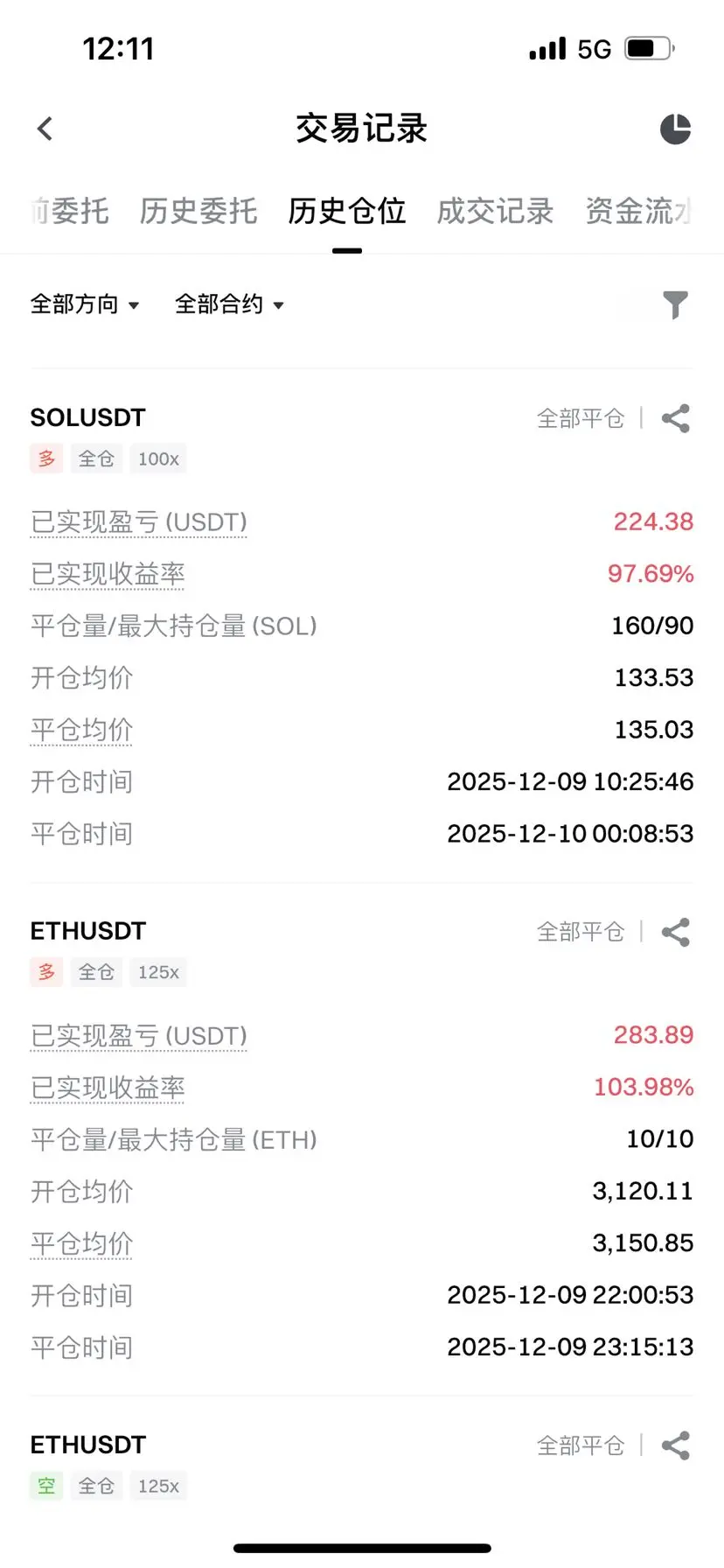Share the ETHUSDT 空 position record

pos(676,1445)
